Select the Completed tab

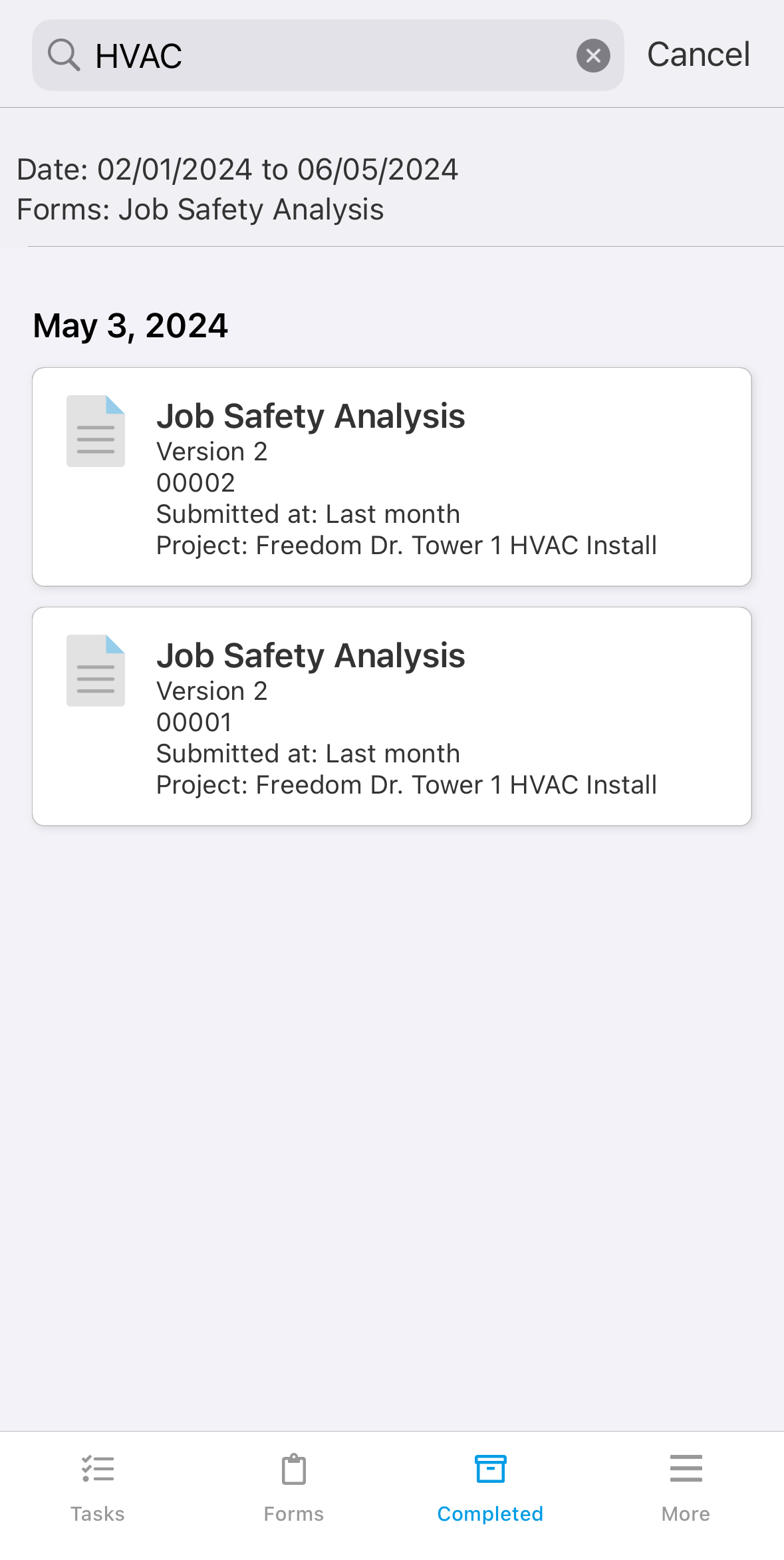point(490,1488)
